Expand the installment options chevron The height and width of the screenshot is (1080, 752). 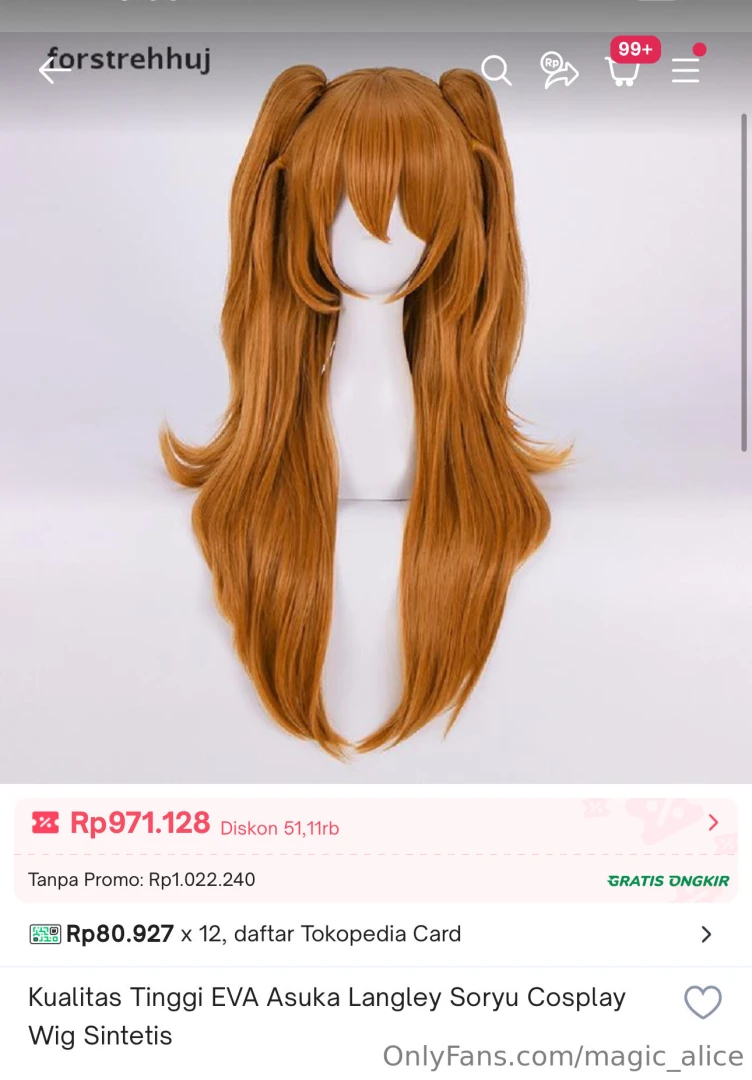click(x=706, y=933)
